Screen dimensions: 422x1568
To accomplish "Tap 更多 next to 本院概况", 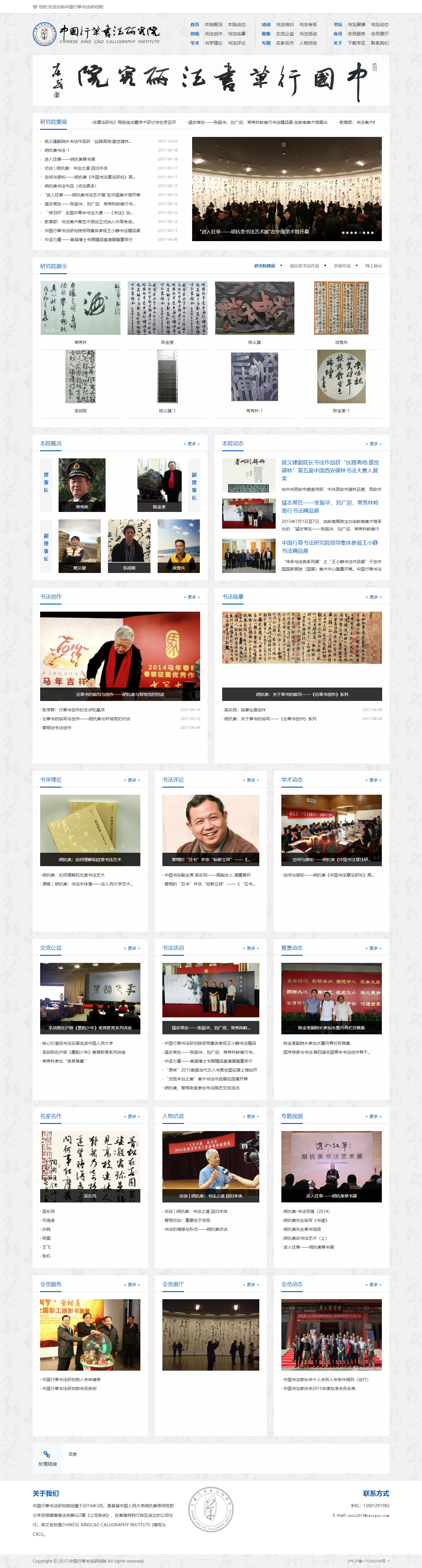I will (192, 444).
